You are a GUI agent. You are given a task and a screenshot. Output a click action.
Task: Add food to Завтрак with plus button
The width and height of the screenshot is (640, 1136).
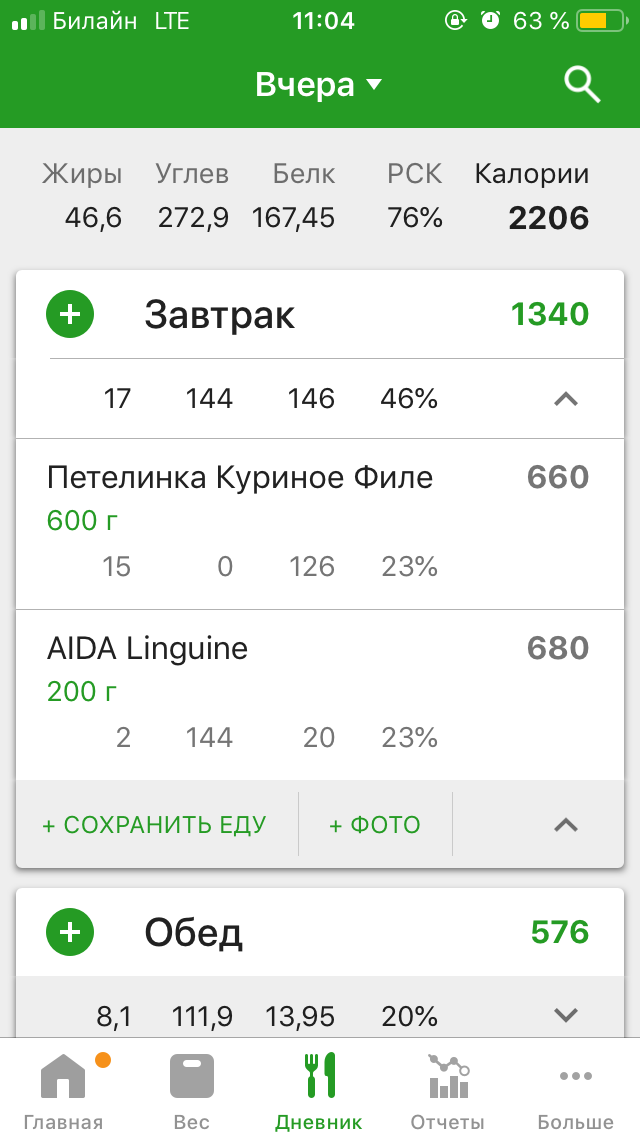[70, 315]
